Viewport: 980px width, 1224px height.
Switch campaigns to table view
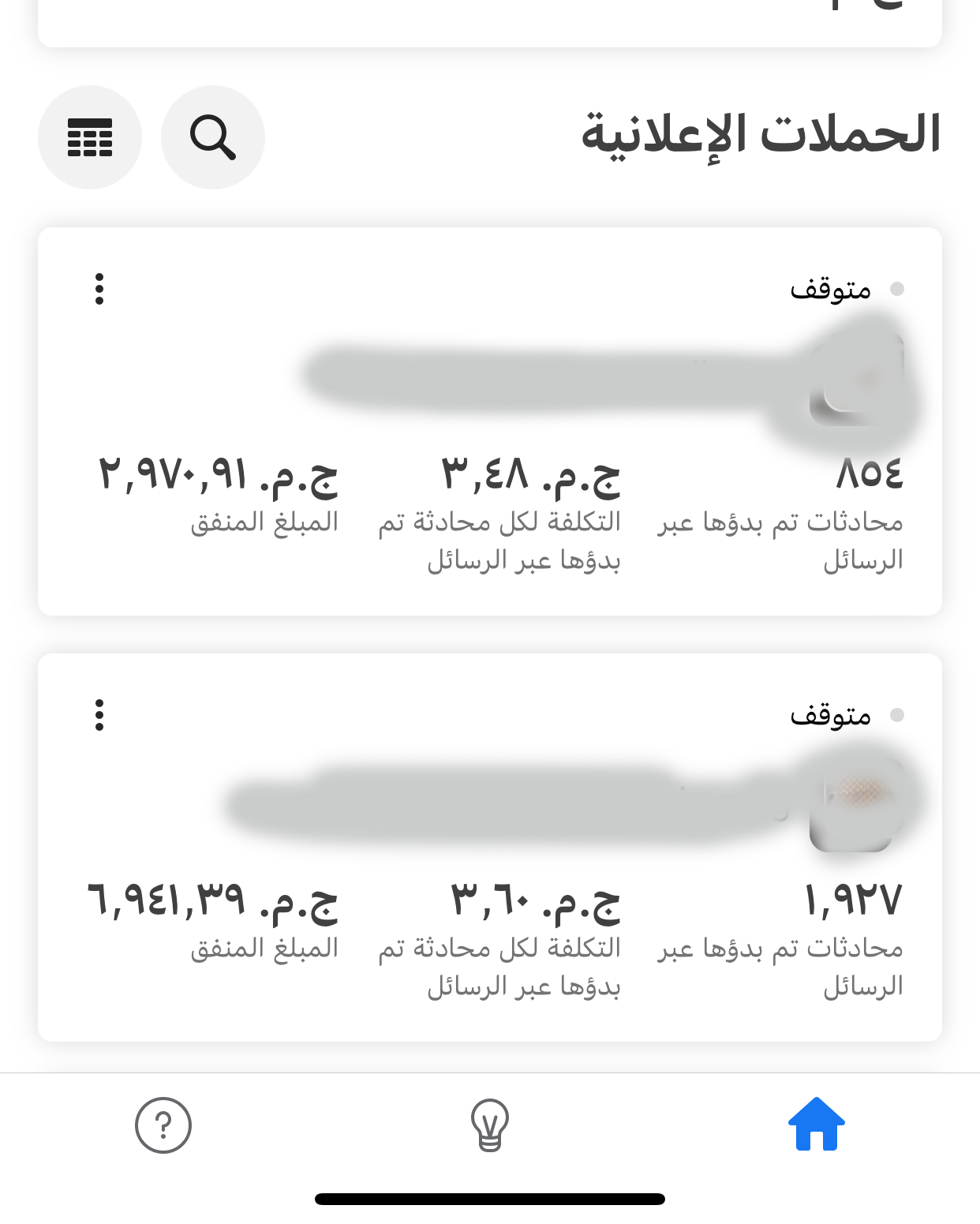(x=90, y=137)
